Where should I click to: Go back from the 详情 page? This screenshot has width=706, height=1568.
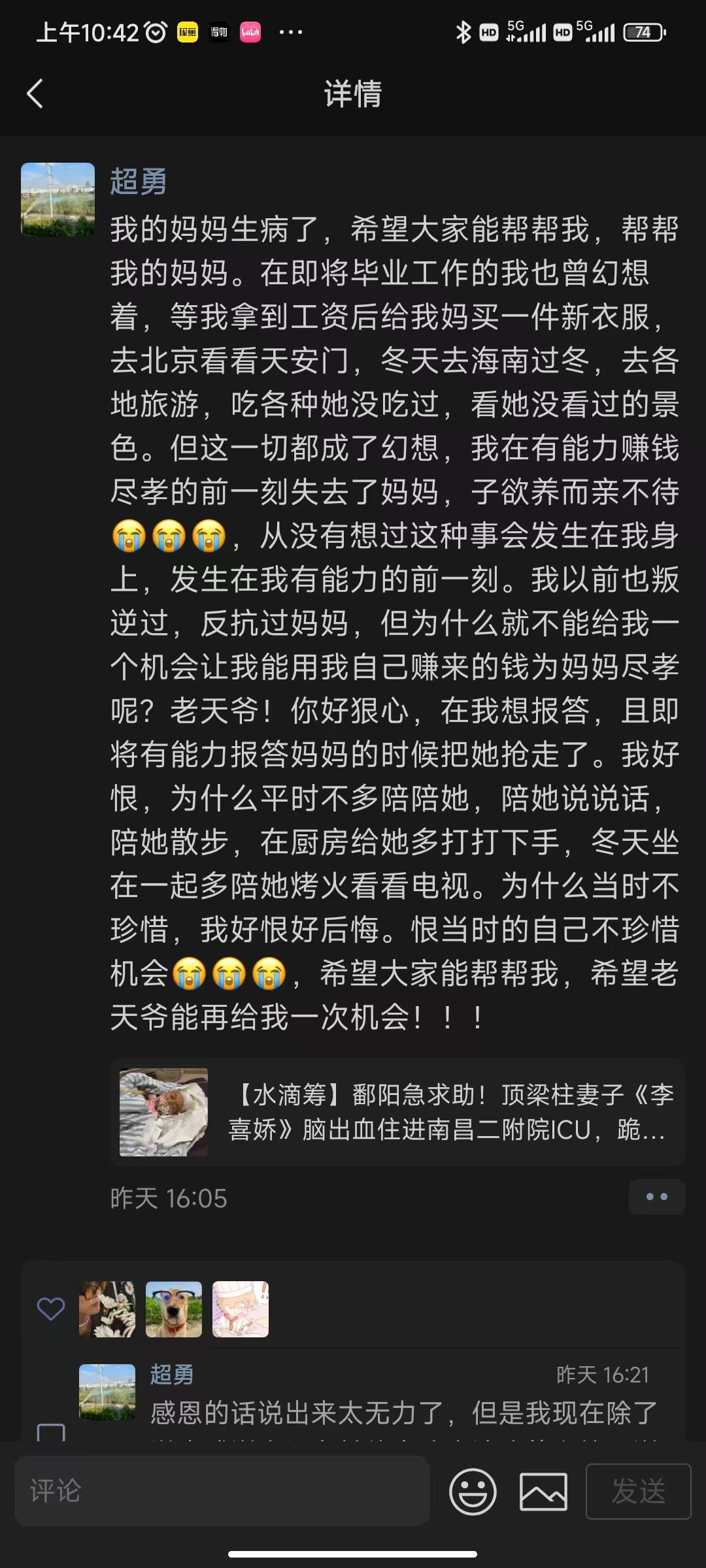[35, 94]
